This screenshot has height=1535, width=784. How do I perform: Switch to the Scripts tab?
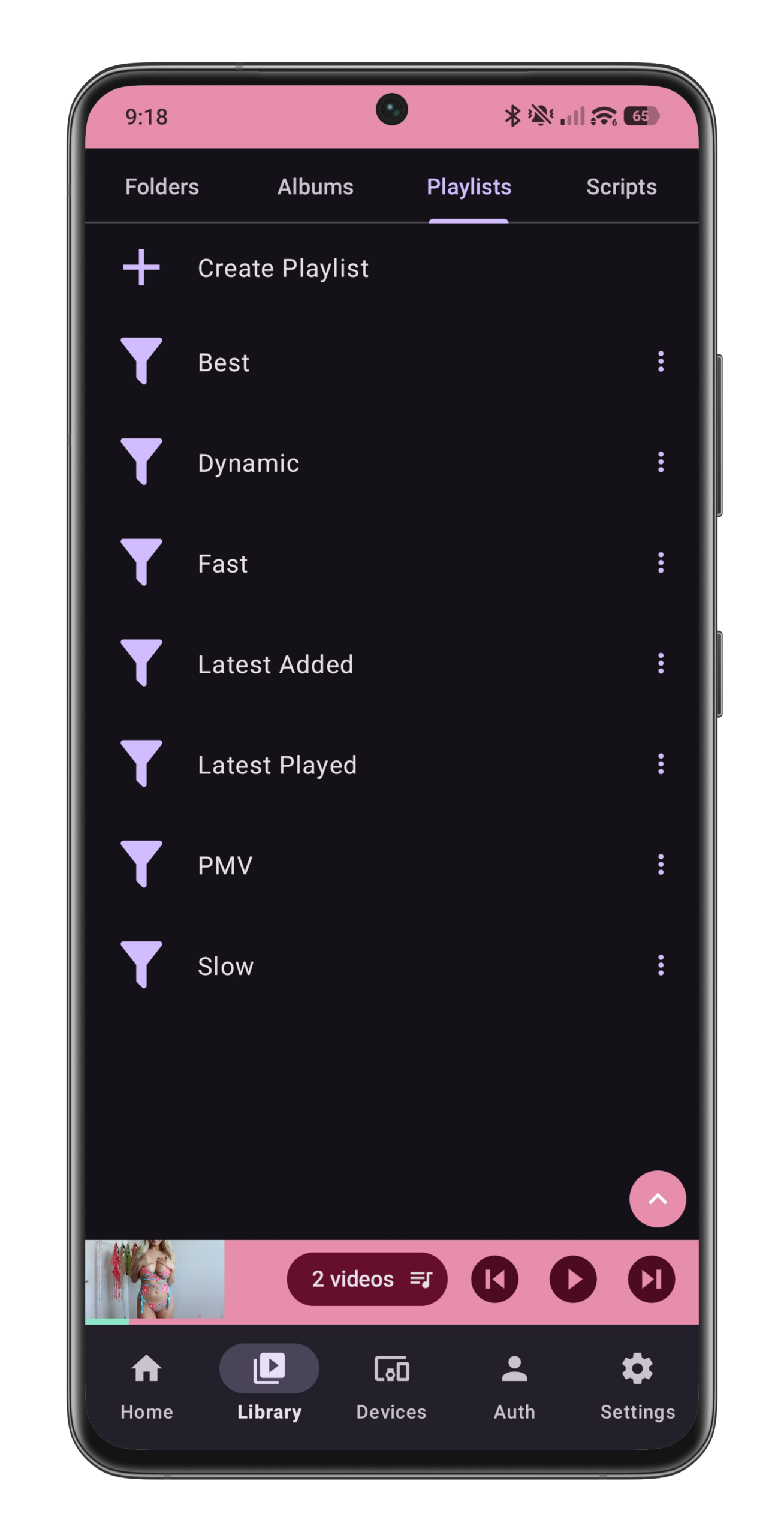pos(621,186)
